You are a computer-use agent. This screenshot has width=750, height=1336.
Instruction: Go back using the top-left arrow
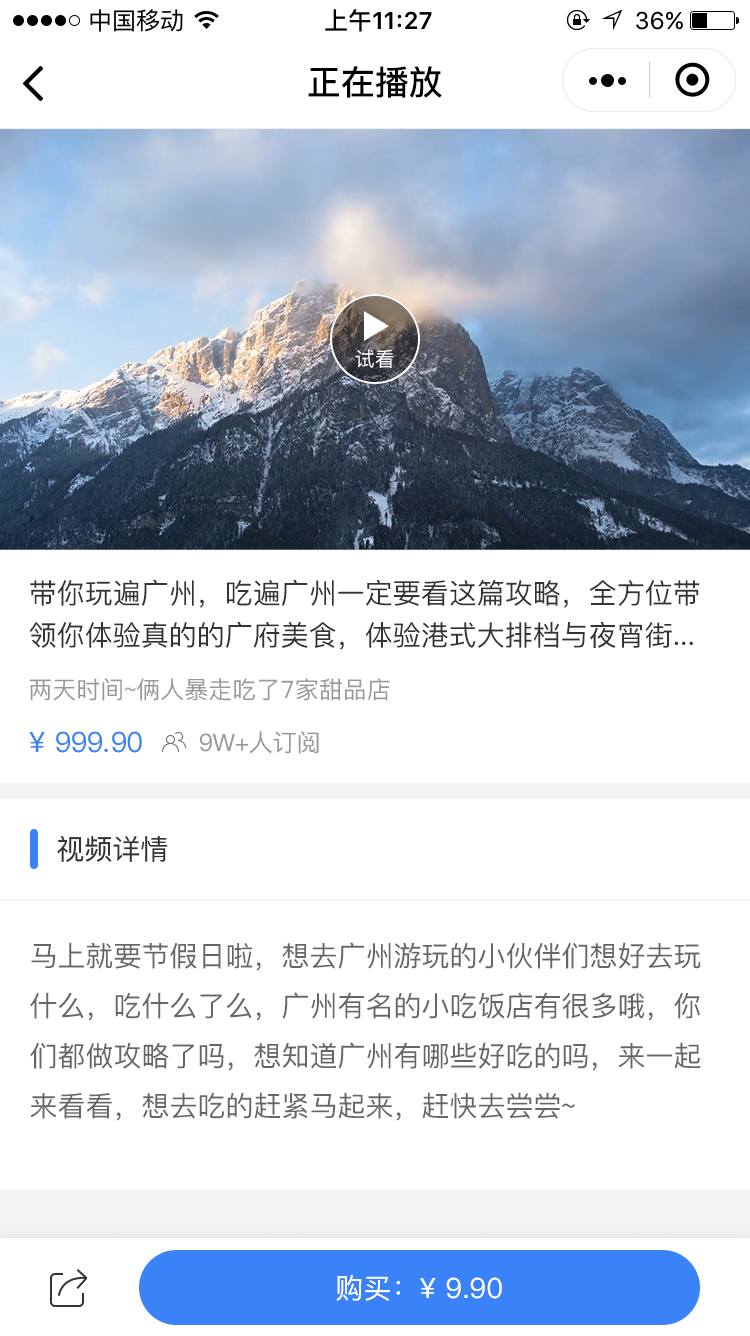(x=34, y=83)
